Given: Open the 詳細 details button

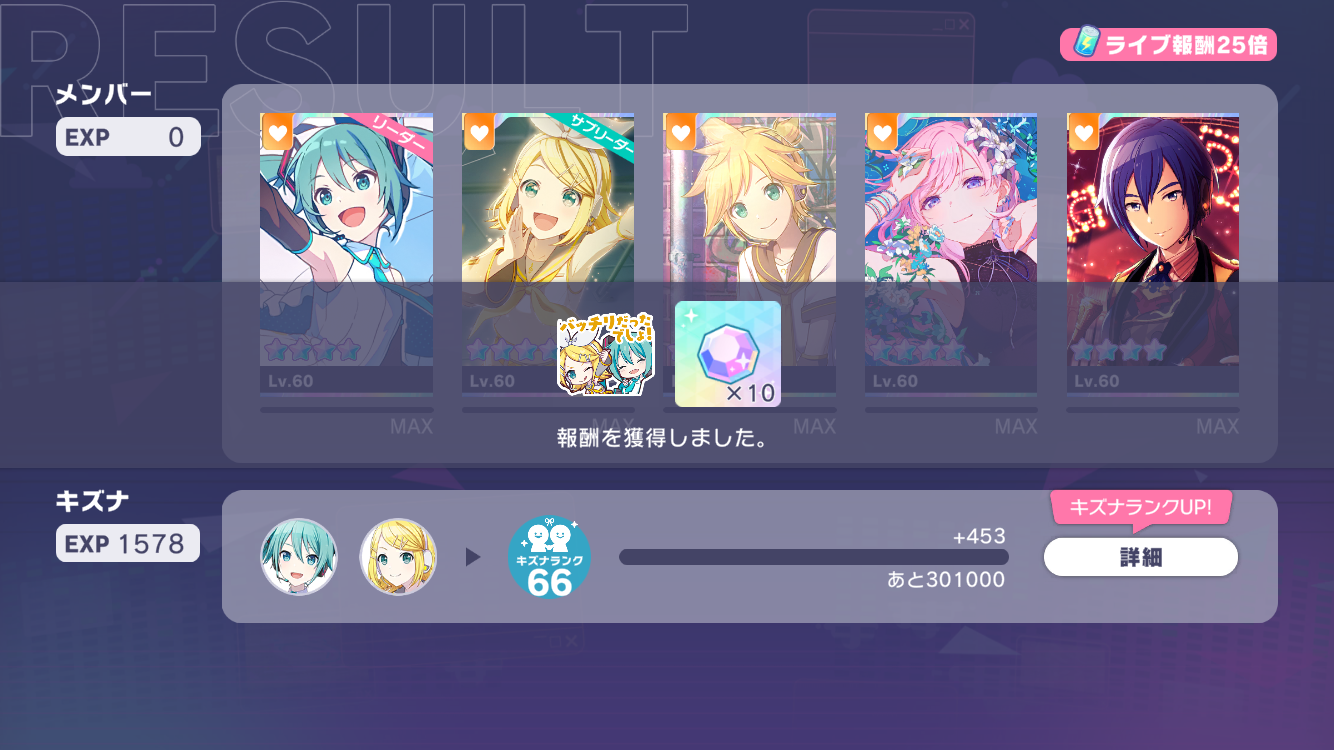Looking at the screenshot, I should 1140,557.
